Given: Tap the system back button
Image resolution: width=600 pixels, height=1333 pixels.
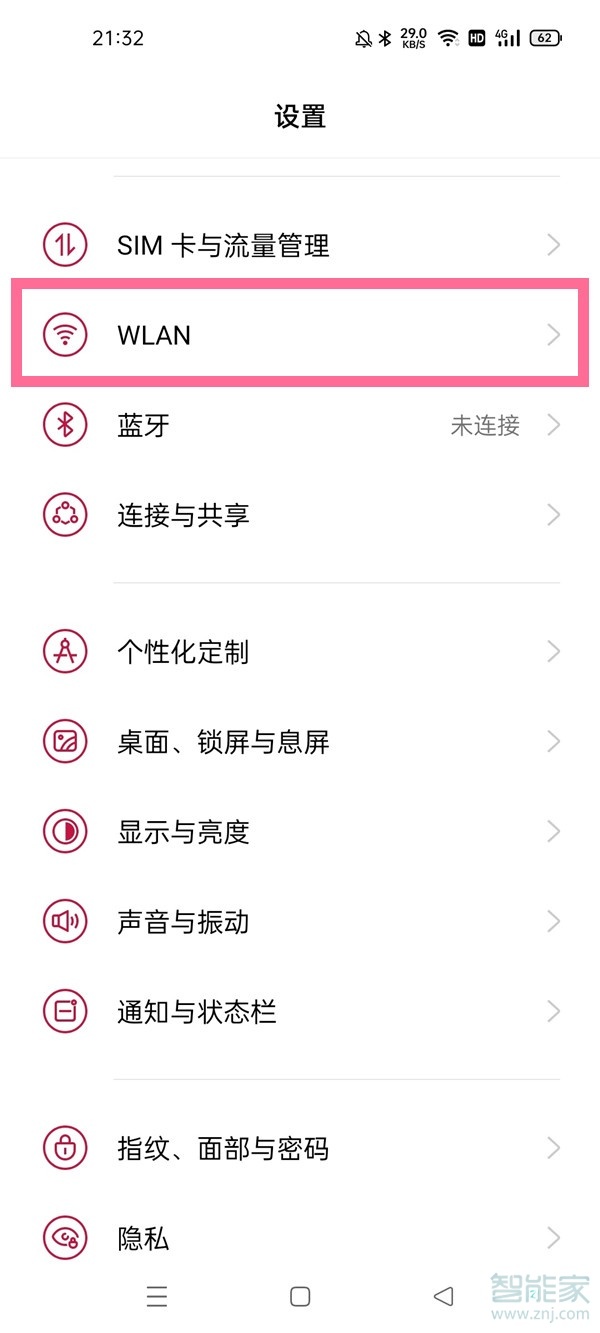Looking at the screenshot, I should coord(443,1297).
